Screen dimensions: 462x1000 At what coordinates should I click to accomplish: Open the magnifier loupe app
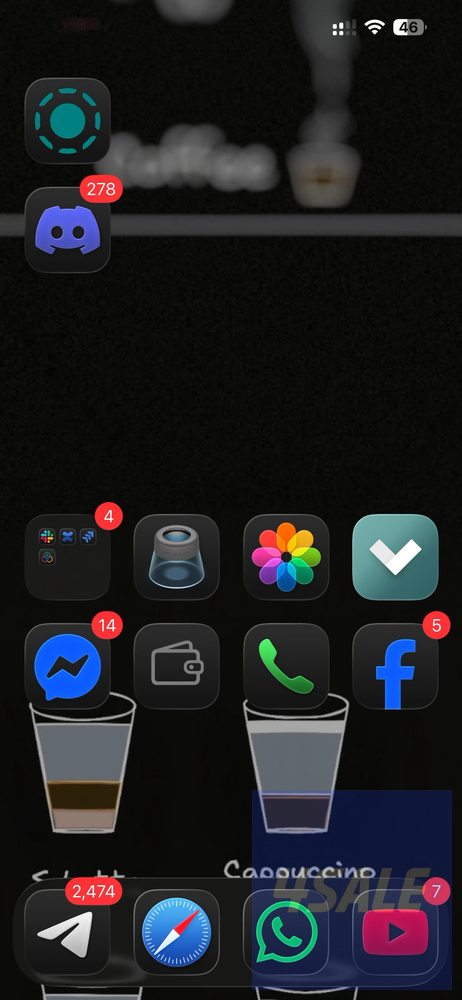pos(177,557)
